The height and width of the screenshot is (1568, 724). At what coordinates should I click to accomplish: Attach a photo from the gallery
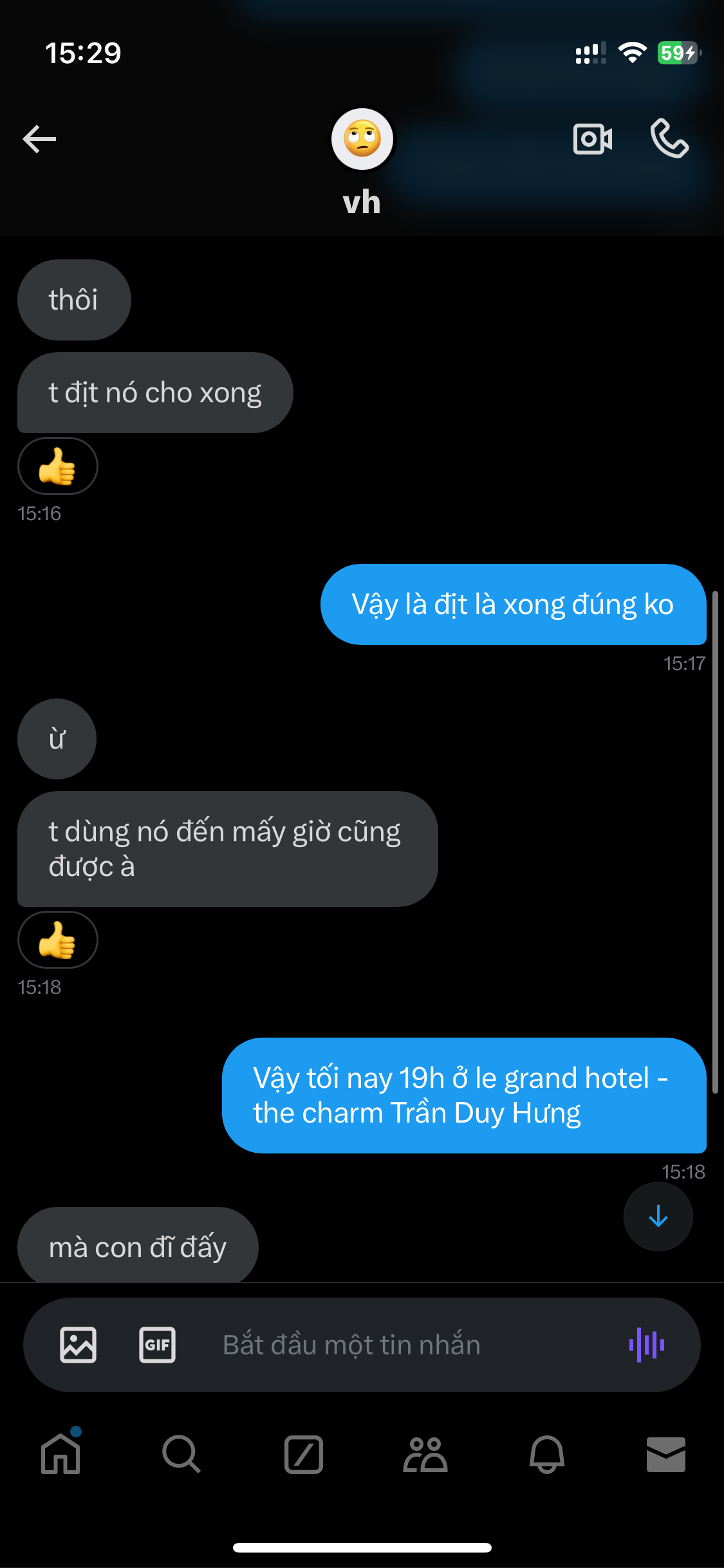coord(79,1345)
